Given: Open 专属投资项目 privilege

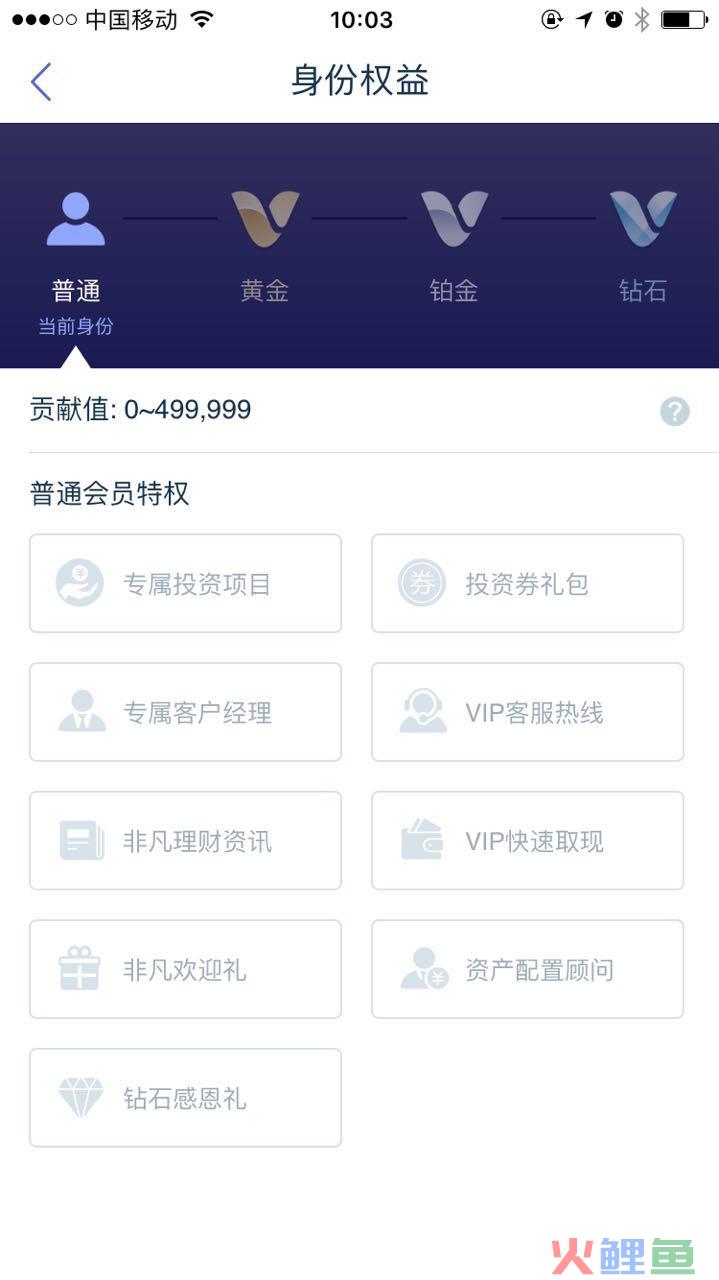Looking at the screenshot, I should tap(185, 583).
